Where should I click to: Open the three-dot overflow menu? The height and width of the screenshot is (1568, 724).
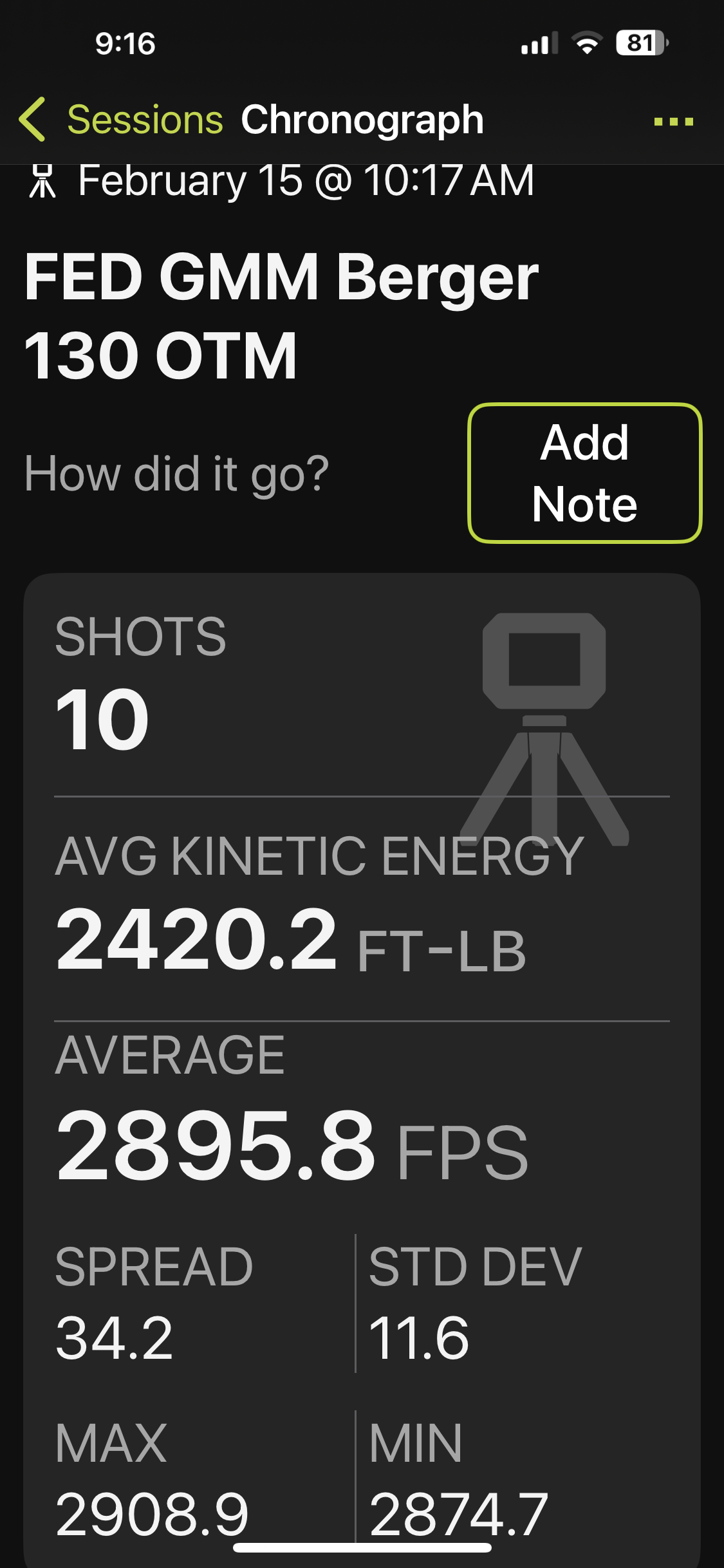pos(673,121)
